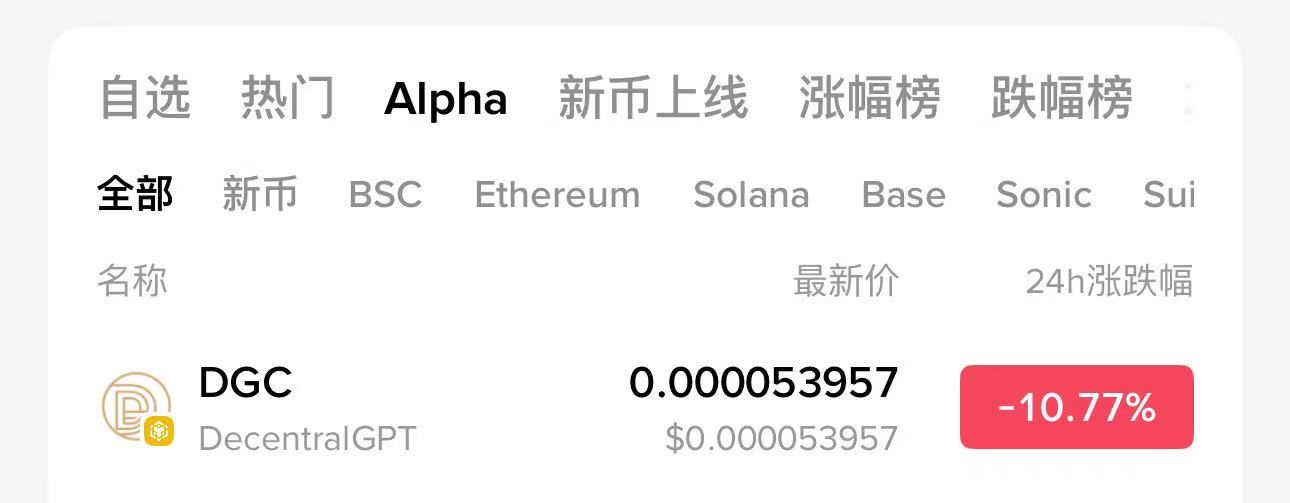Select the Sonic chain filter

pos(1044,194)
